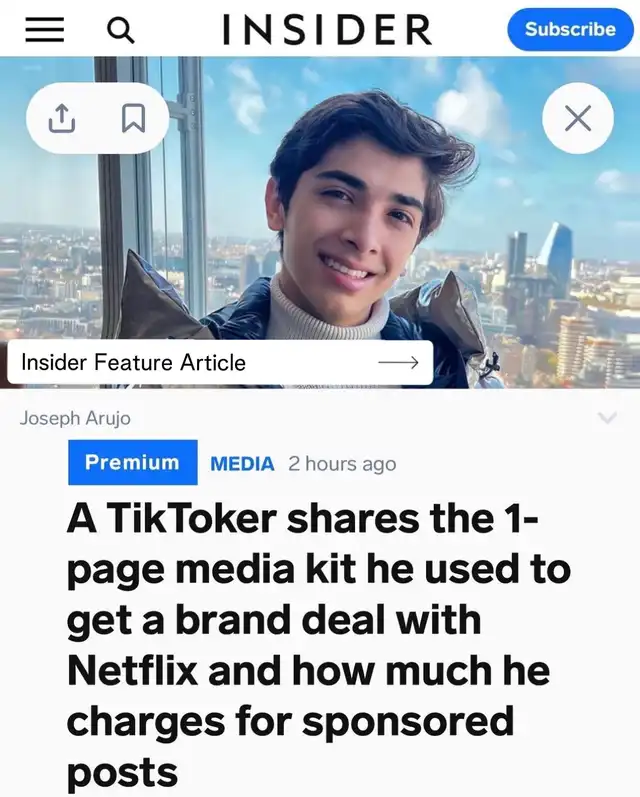The width and height of the screenshot is (640, 797).
Task: Close the article with the X button
Action: point(577,119)
